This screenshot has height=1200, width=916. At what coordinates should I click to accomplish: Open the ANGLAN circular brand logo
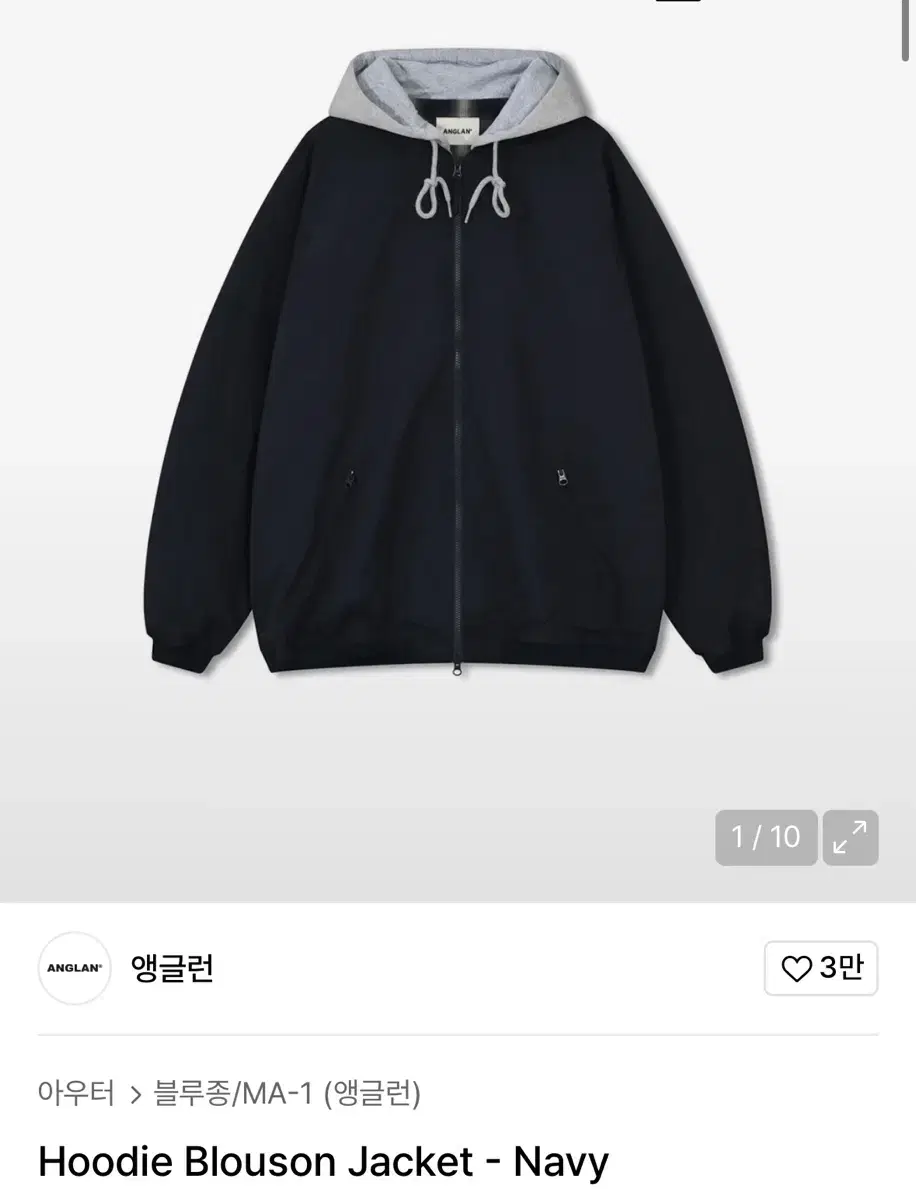[74, 968]
